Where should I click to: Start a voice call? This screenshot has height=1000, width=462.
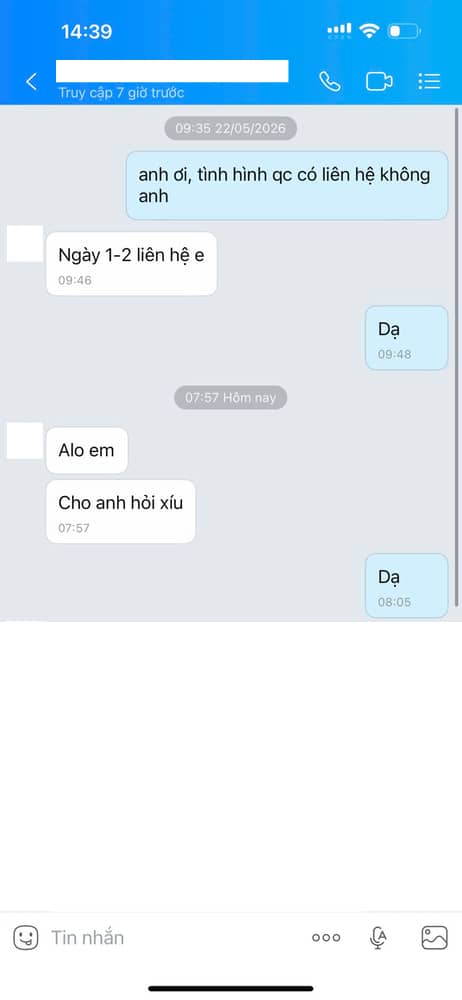pos(330,82)
